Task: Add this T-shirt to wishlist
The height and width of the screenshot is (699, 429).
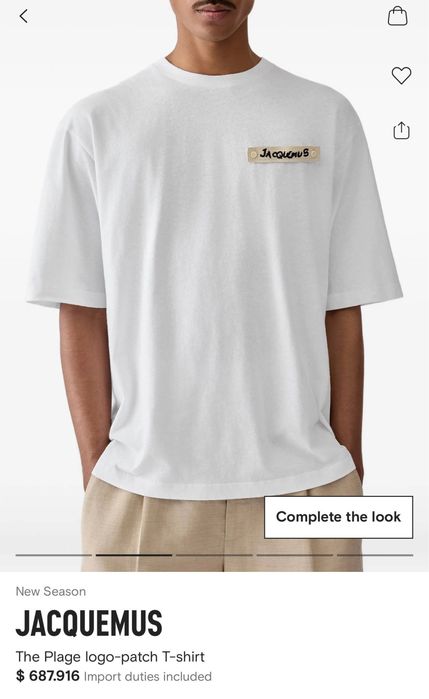Action: pos(401,75)
